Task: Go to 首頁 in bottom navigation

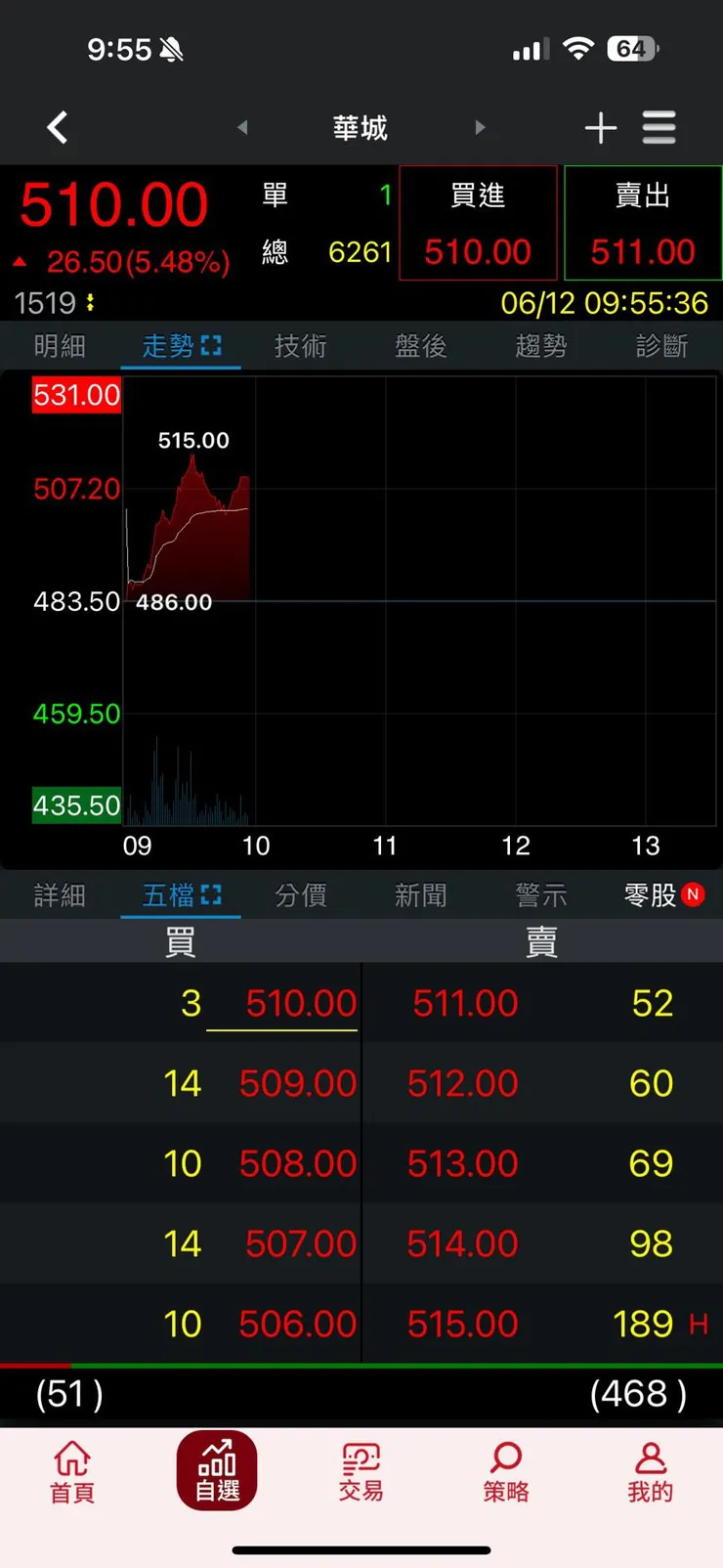Action: pos(72,1471)
